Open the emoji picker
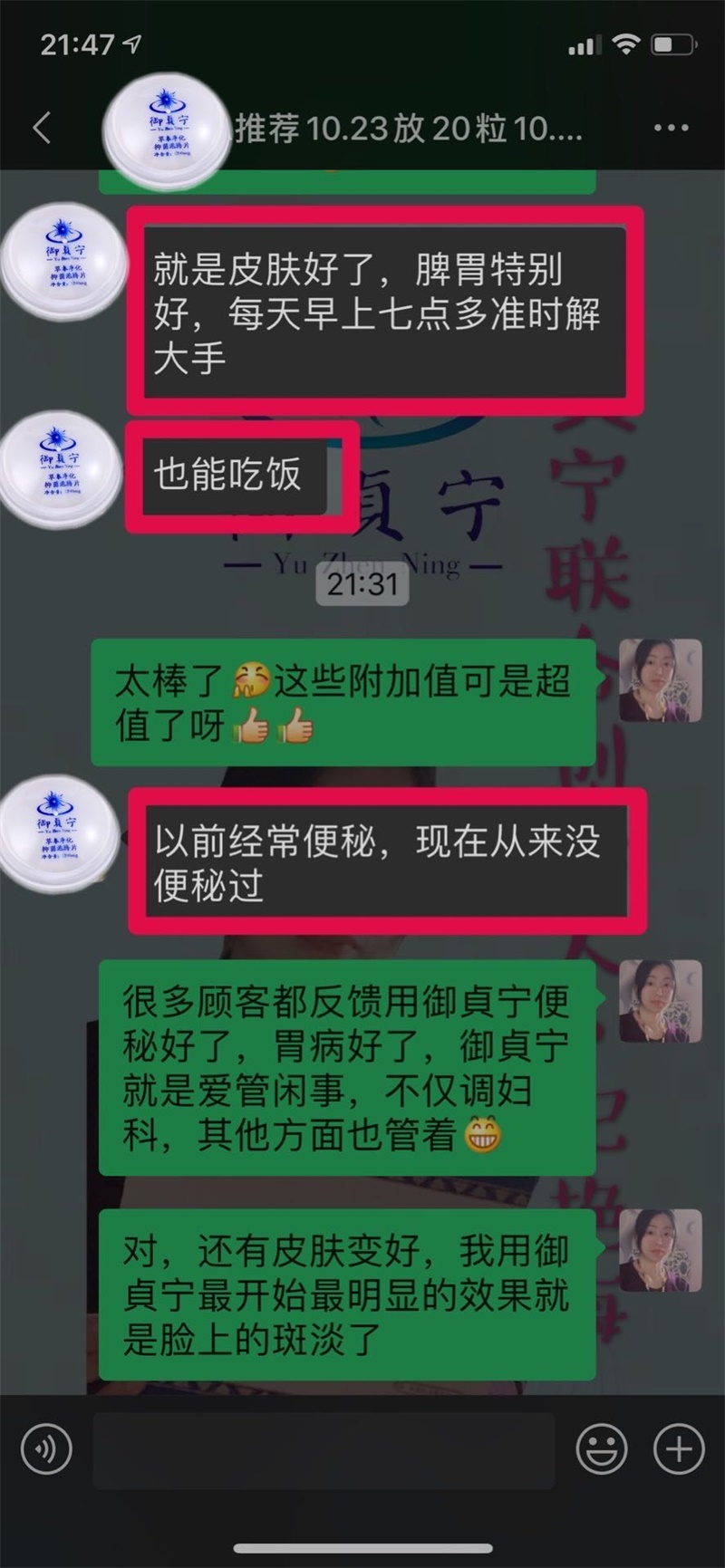The image size is (725, 1568). [x=601, y=1449]
